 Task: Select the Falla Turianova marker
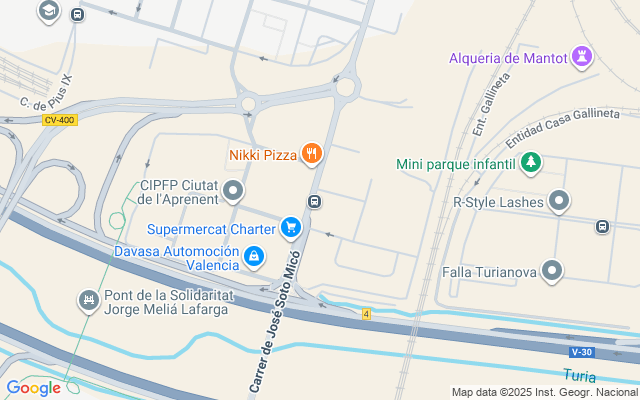coord(552,270)
